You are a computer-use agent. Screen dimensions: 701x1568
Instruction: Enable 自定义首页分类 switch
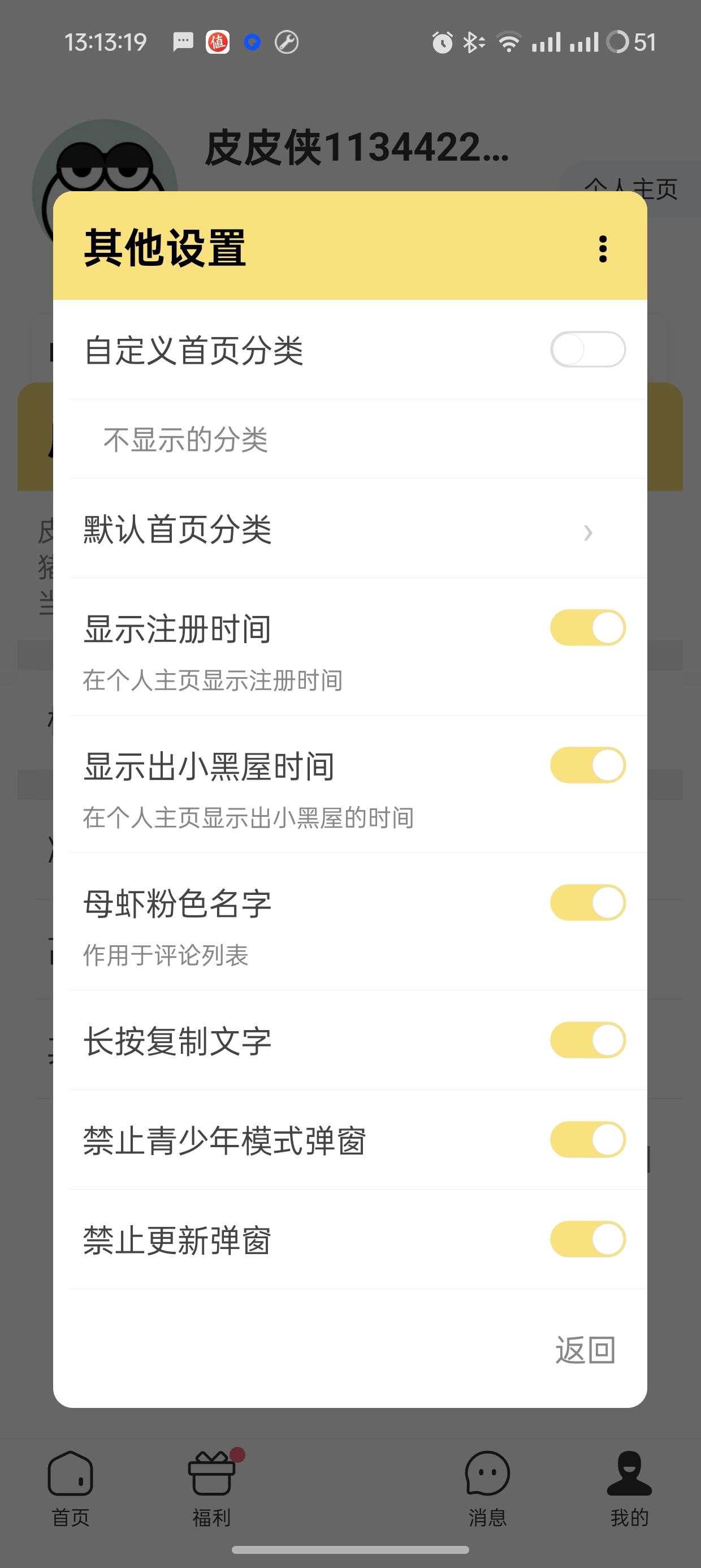tap(588, 350)
